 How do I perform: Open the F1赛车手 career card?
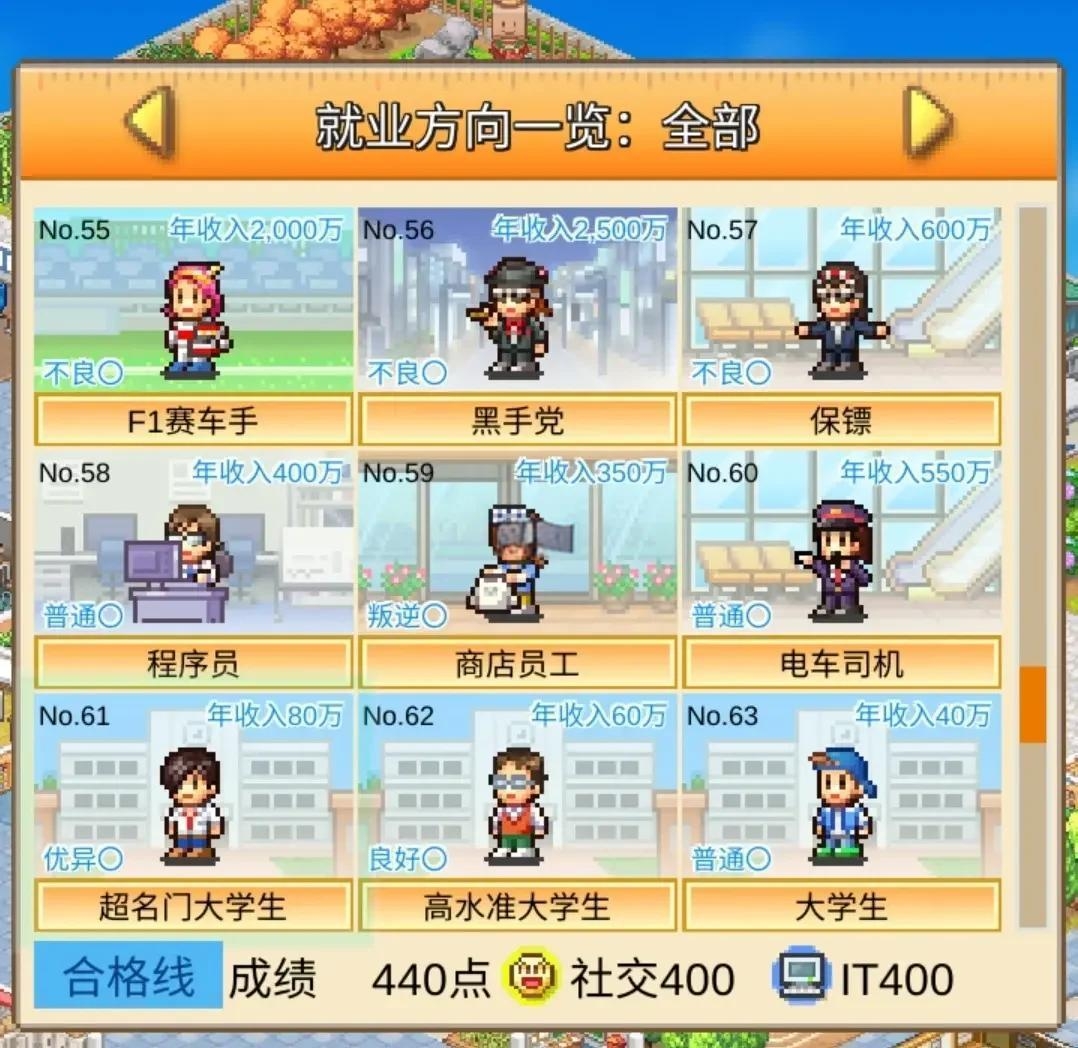click(x=193, y=325)
